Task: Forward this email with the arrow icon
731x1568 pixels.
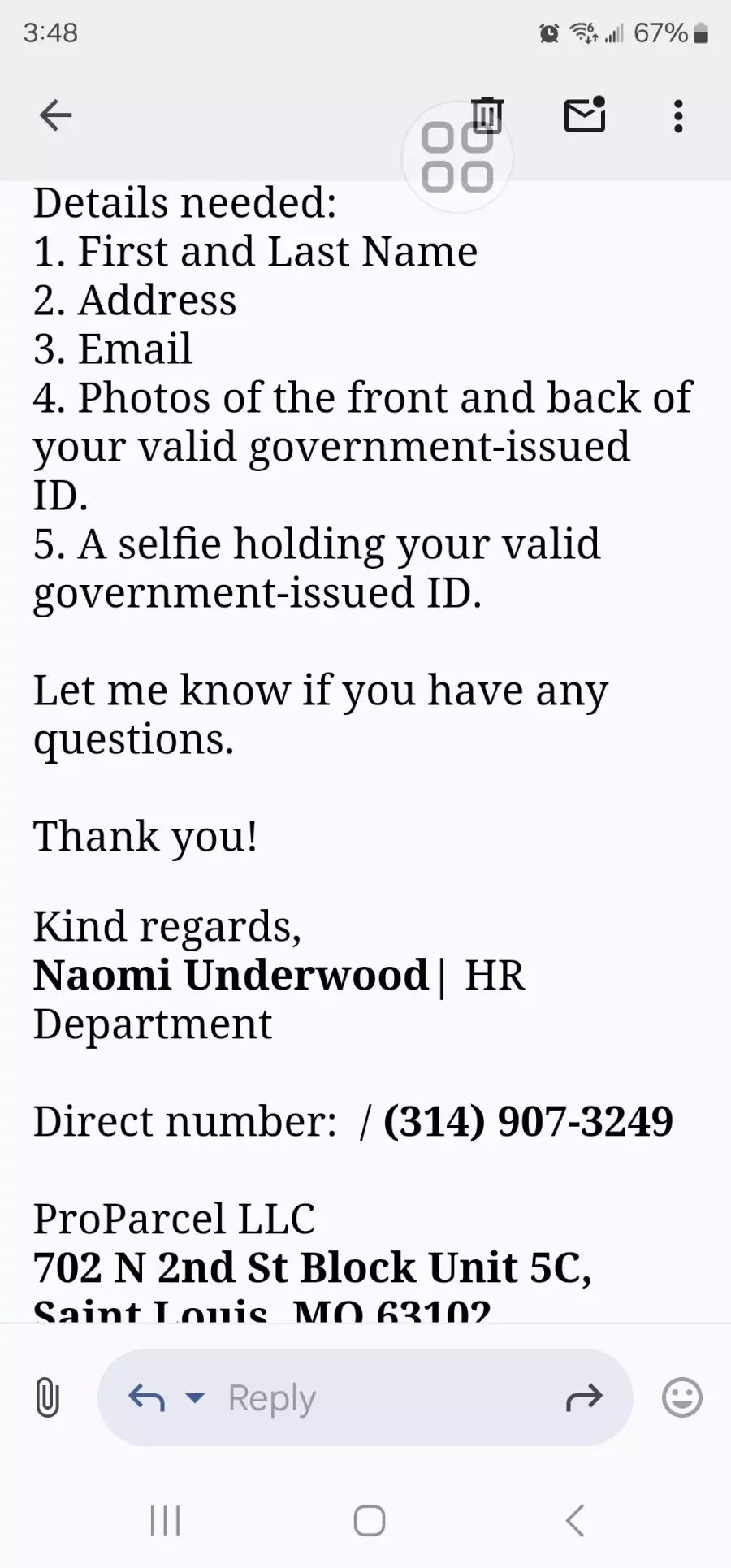Action: pyautogui.click(x=584, y=1397)
